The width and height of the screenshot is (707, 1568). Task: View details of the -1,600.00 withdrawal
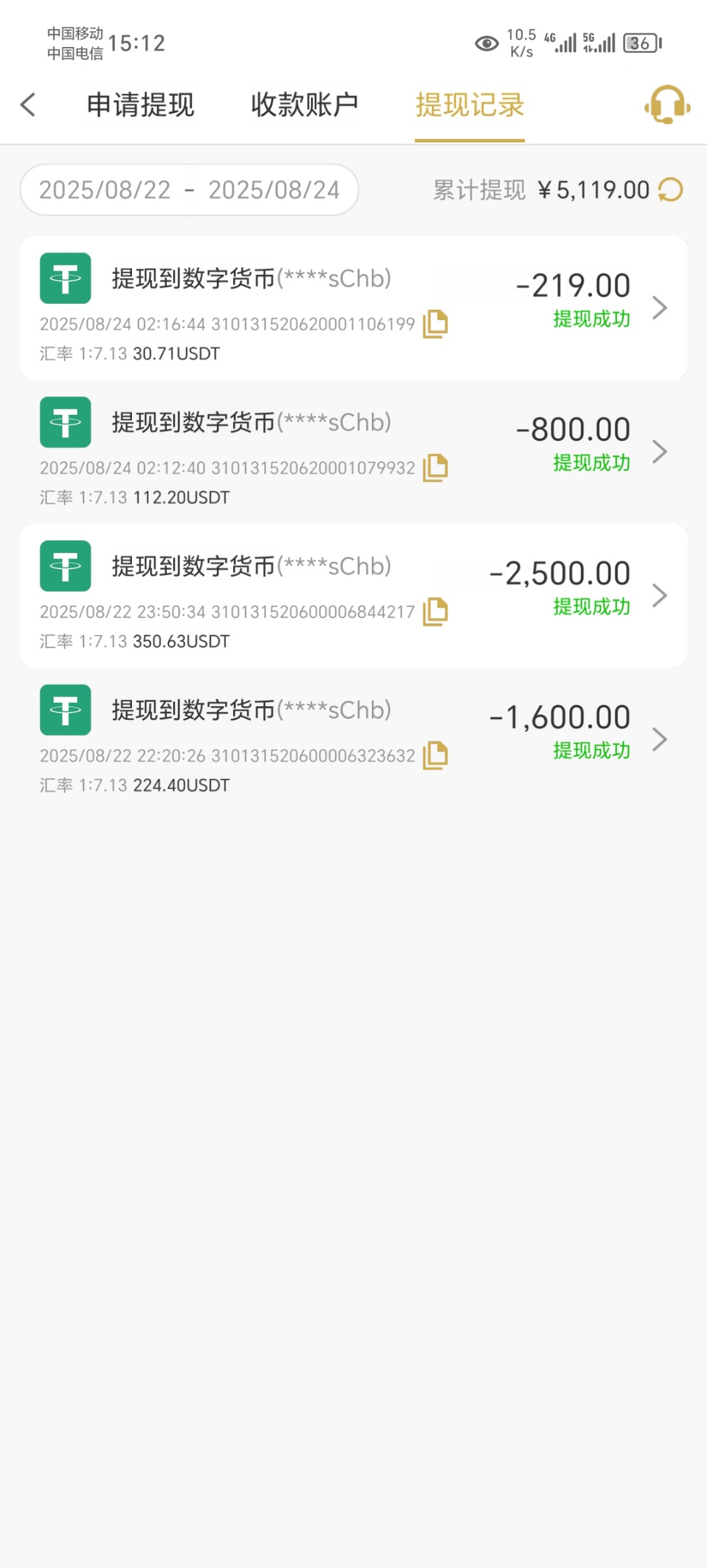(x=659, y=739)
